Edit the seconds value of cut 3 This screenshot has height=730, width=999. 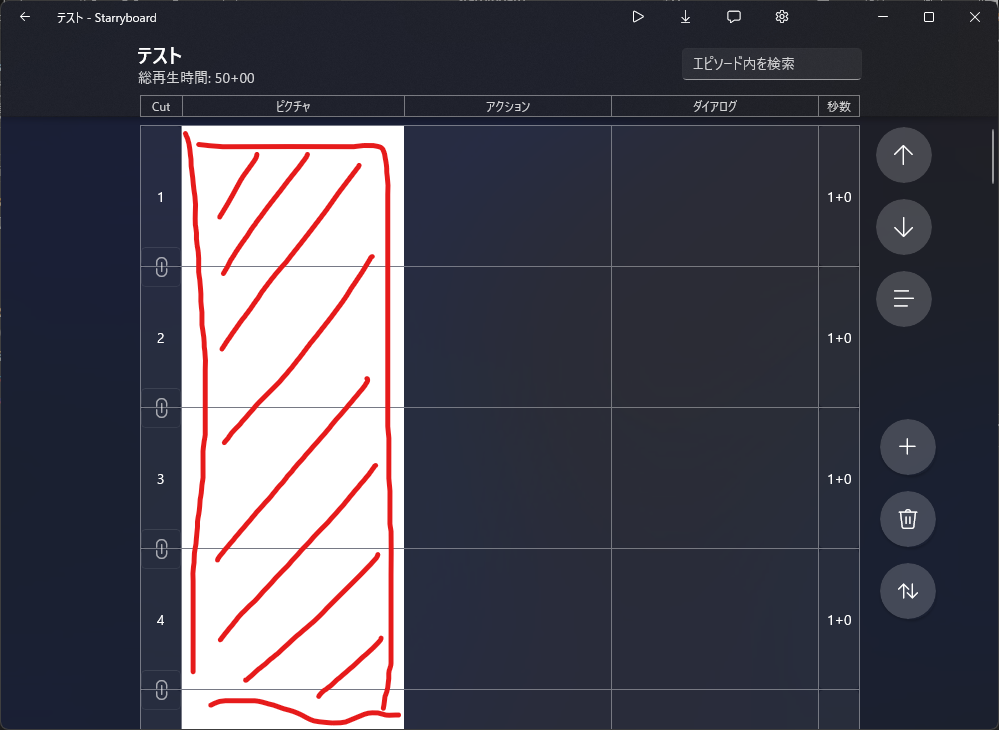(838, 479)
